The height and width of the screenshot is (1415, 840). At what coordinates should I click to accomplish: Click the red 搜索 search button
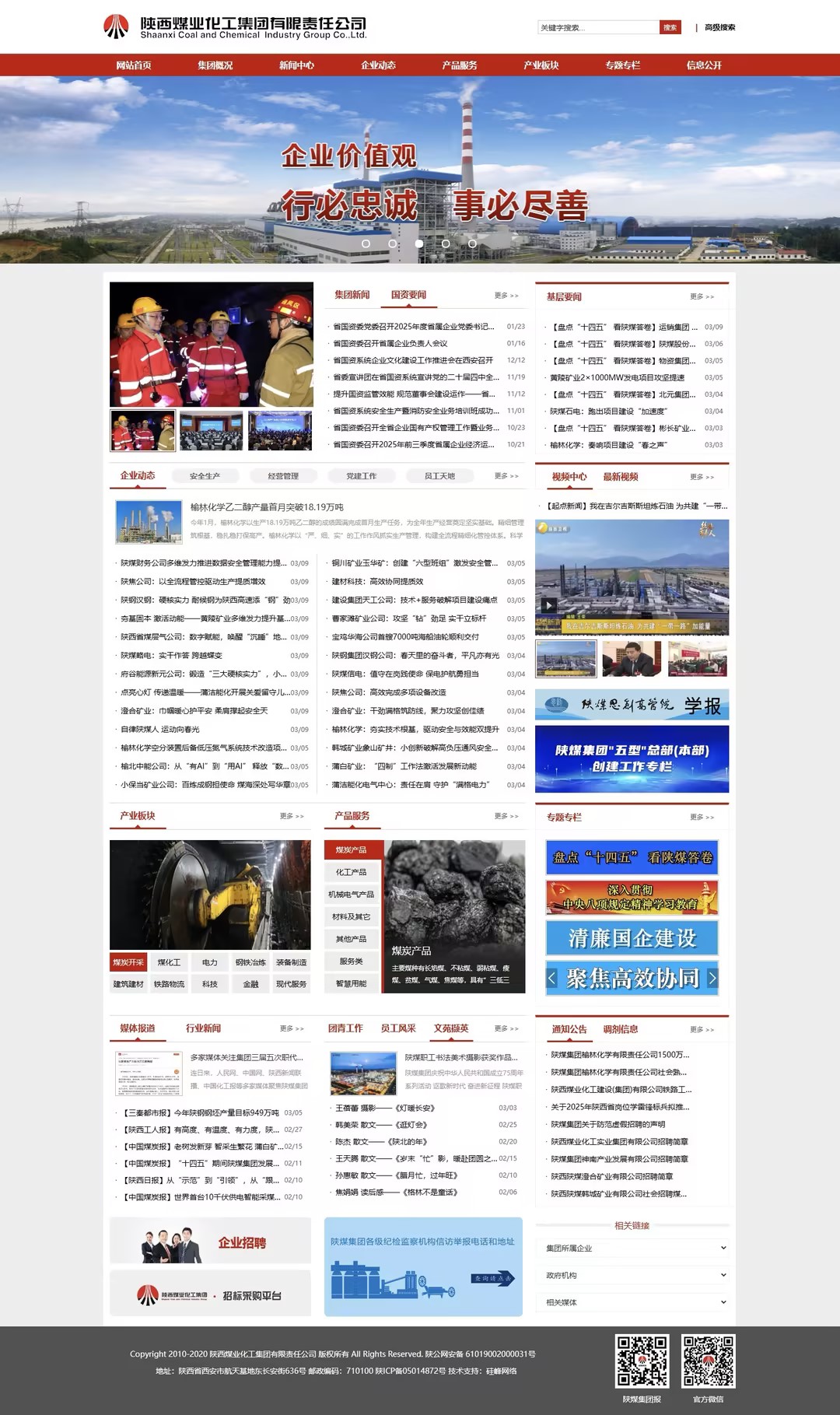pyautogui.click(x=670, y=27)
